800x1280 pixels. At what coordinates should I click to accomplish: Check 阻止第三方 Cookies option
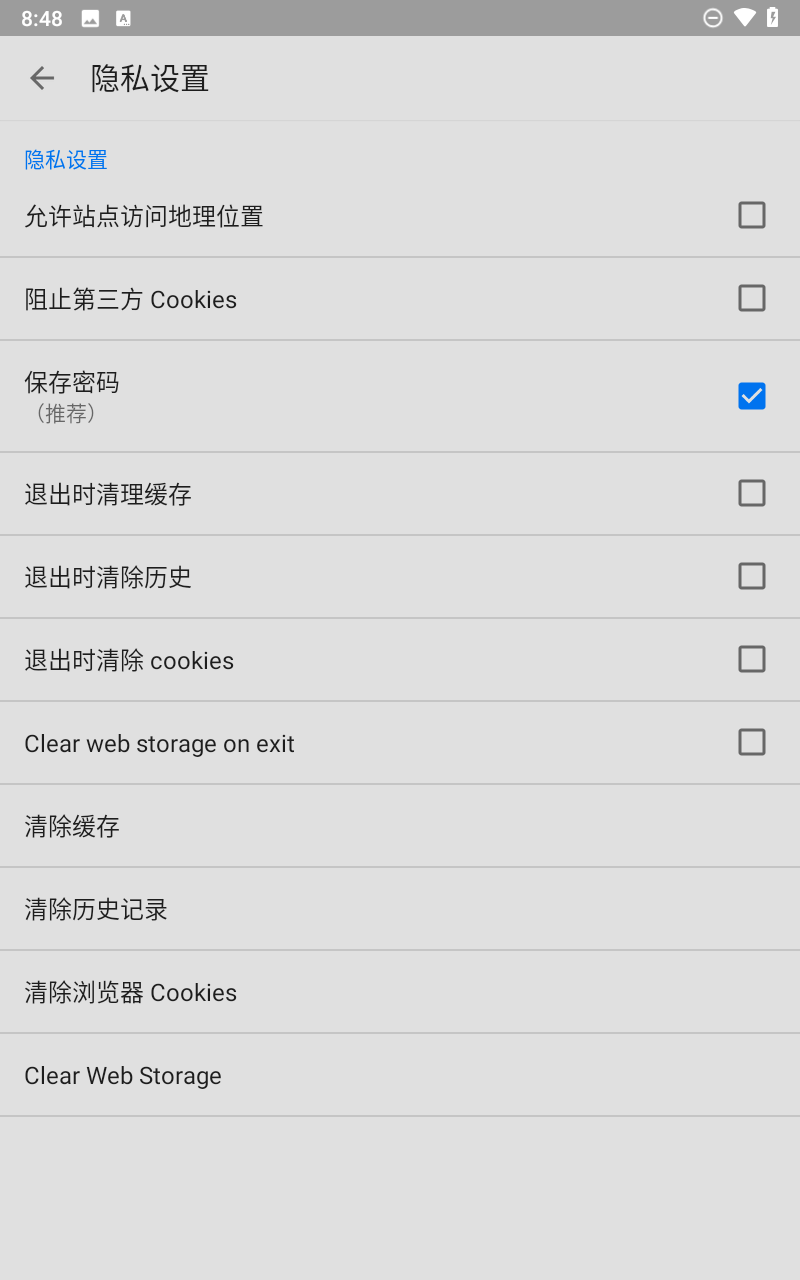[x=752, y=298]
